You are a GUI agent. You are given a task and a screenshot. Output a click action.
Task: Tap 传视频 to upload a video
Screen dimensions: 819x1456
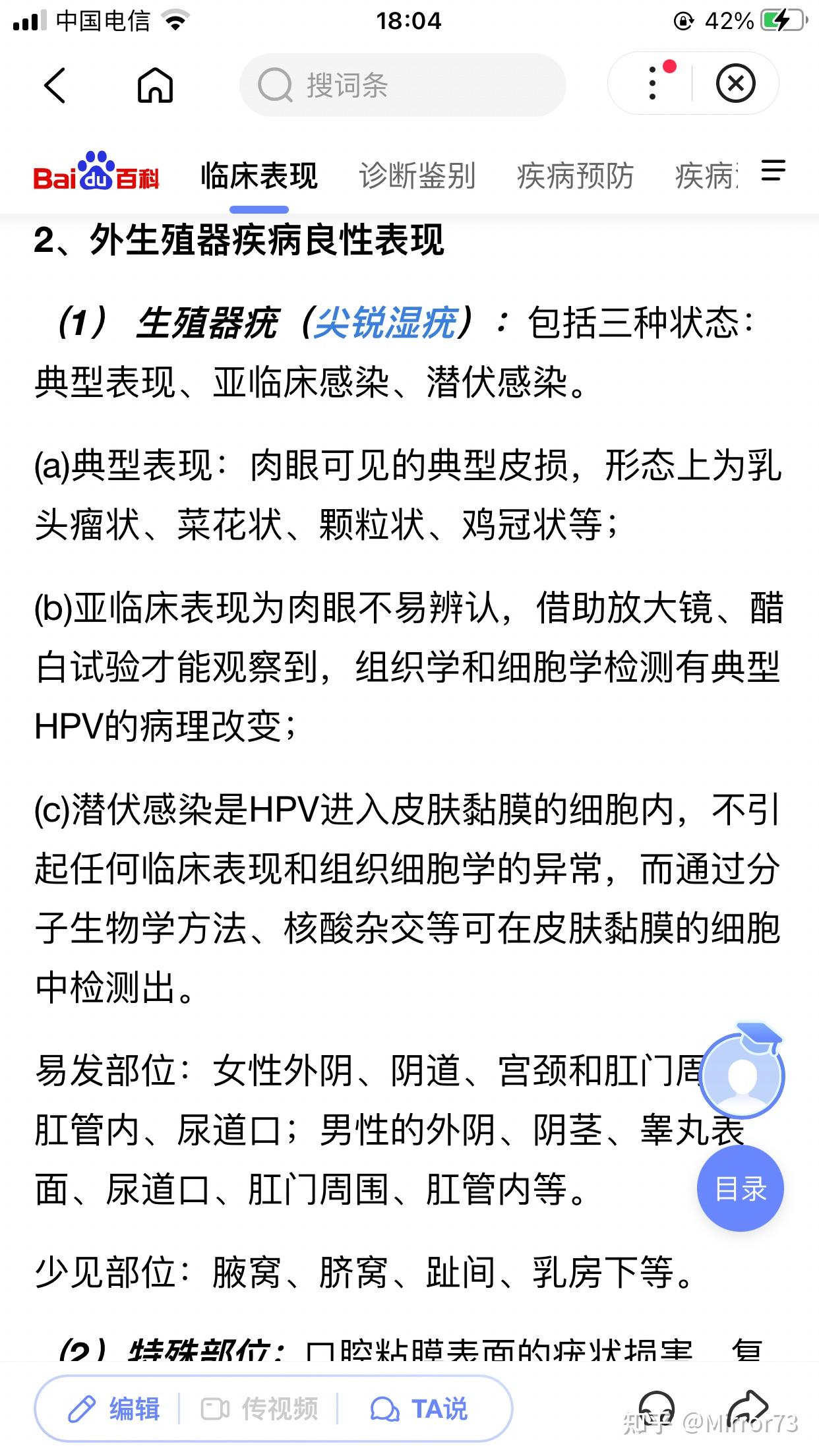tap(259, 1409)
